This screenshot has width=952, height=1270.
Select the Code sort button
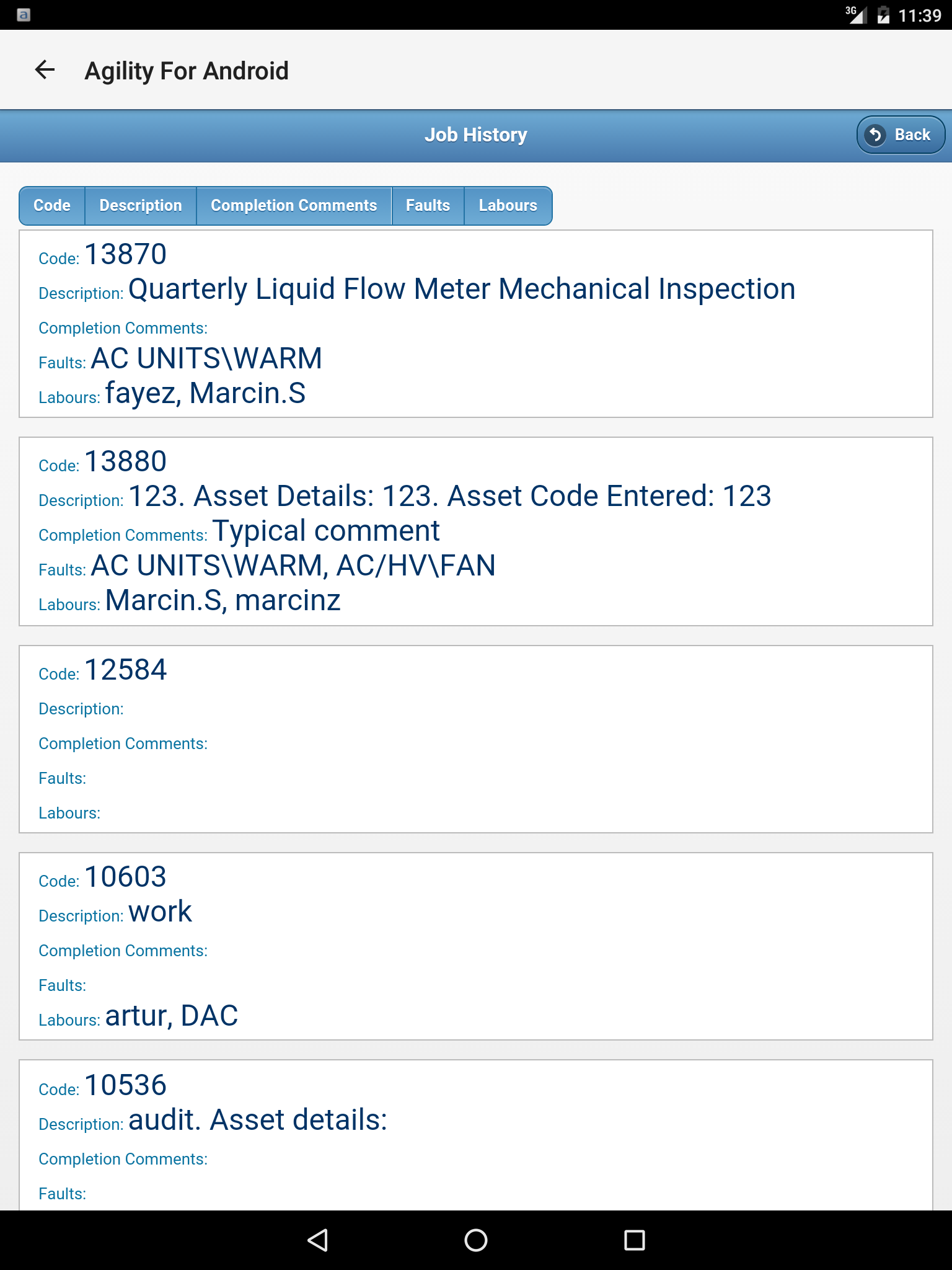(52, 205)
